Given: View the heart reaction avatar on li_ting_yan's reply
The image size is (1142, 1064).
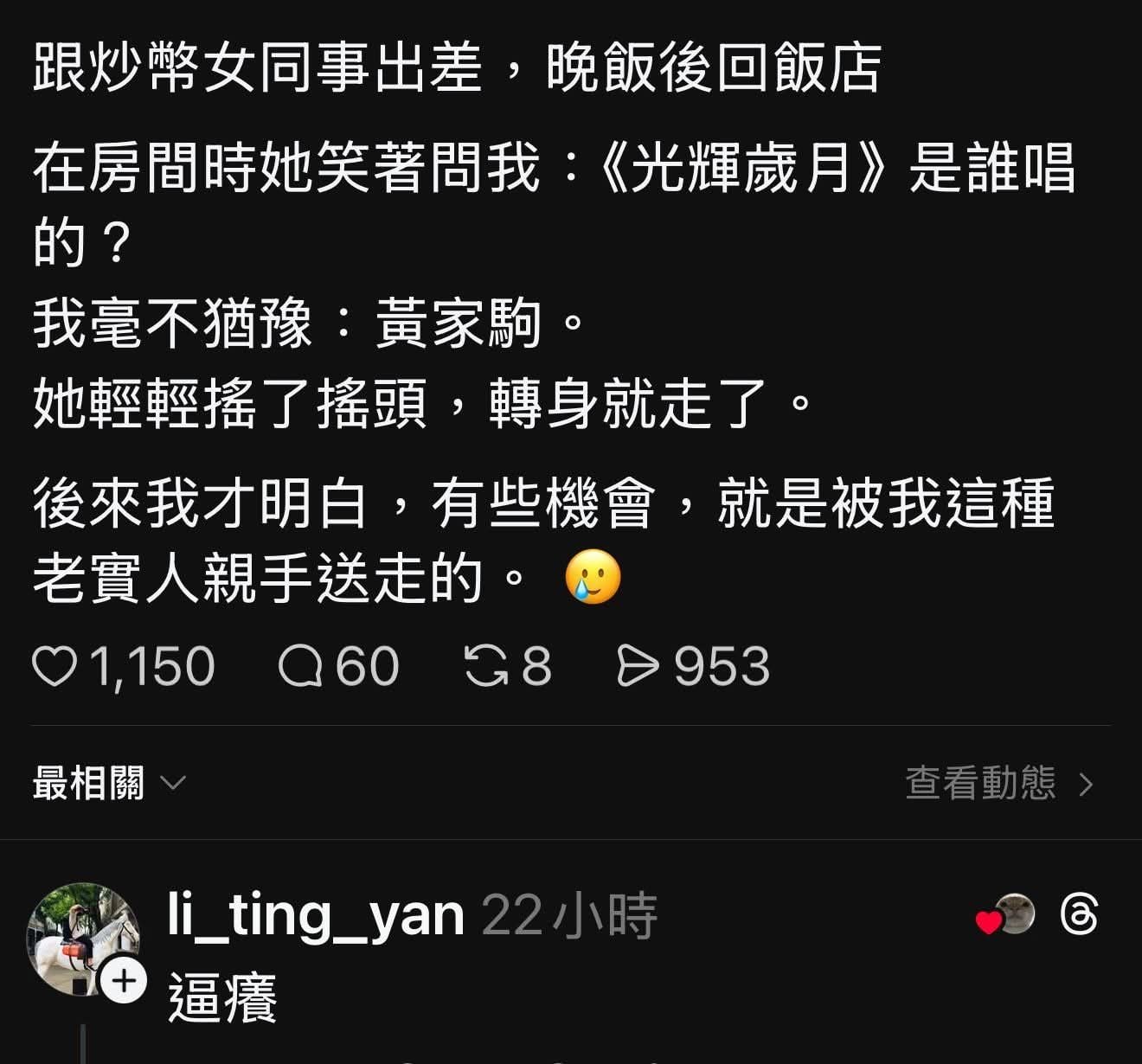Looking at the screenshot, I should point(1008,915).
